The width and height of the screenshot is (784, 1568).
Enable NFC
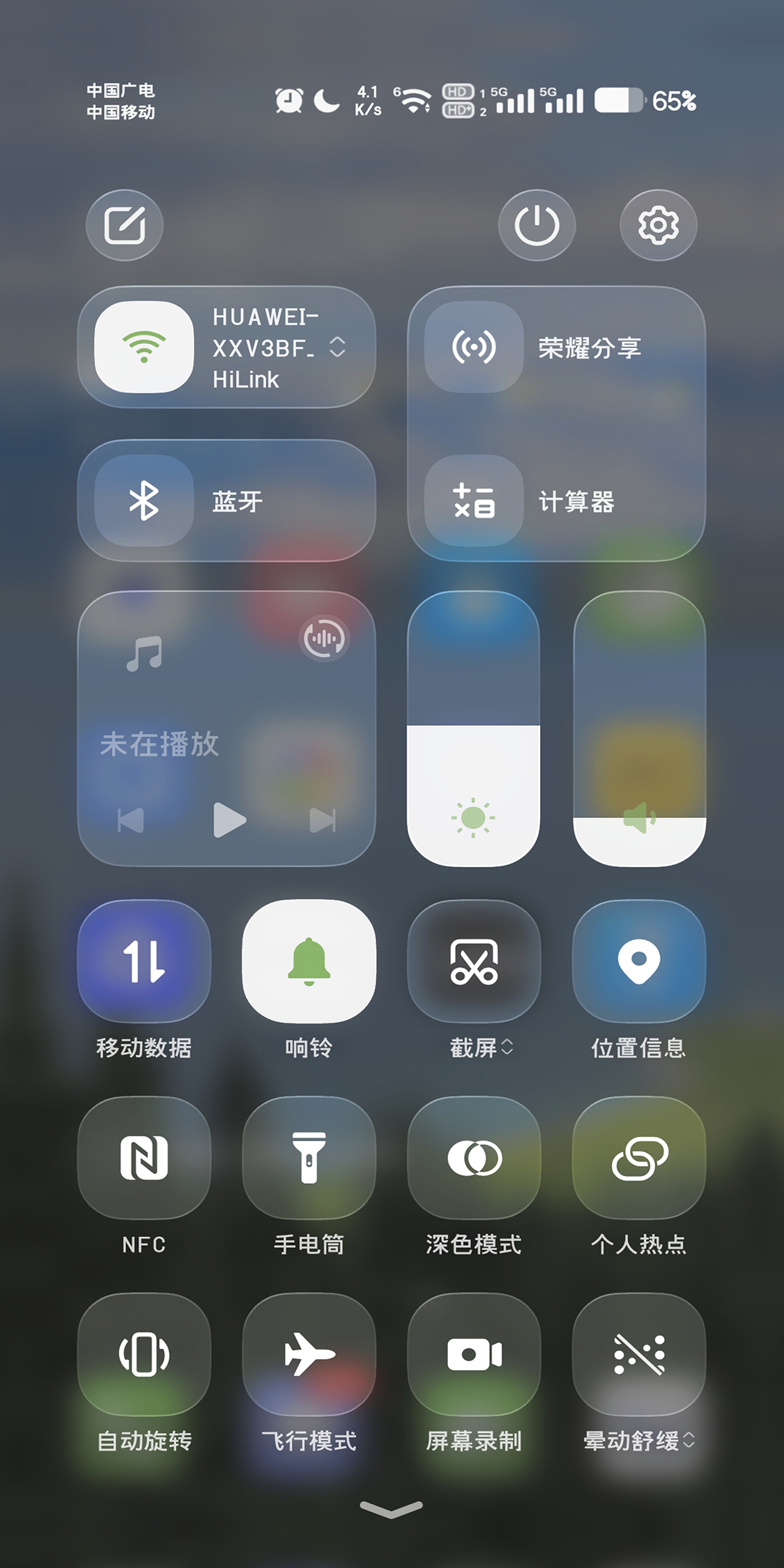coord(144,1158)
